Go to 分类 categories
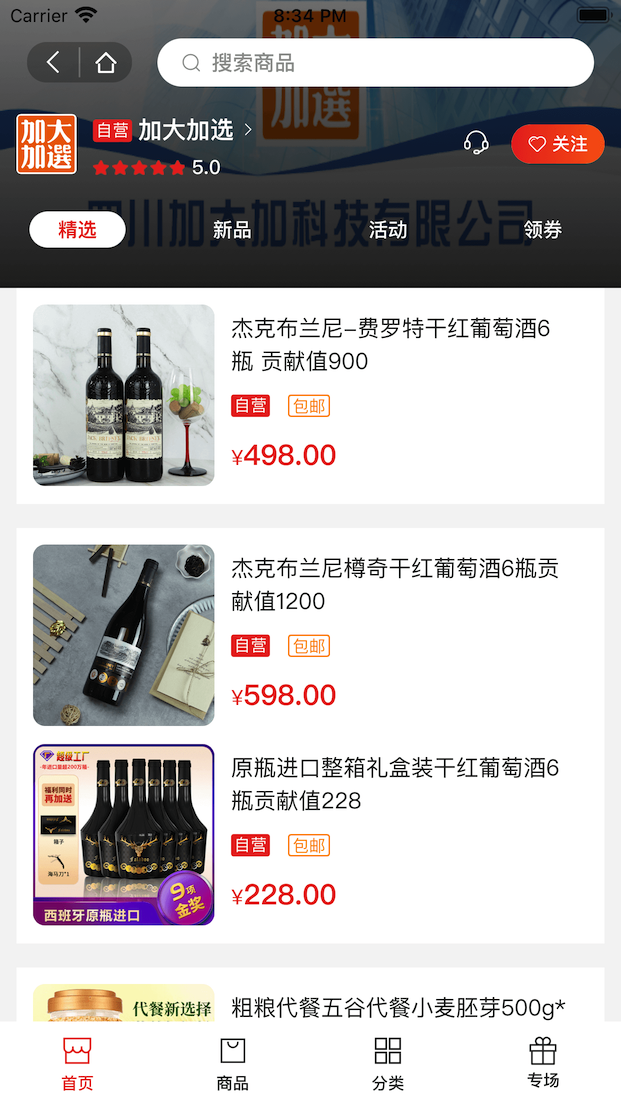Image resolution: width=621 pixels, height=1104 pixels. (x=388, y=1063)
